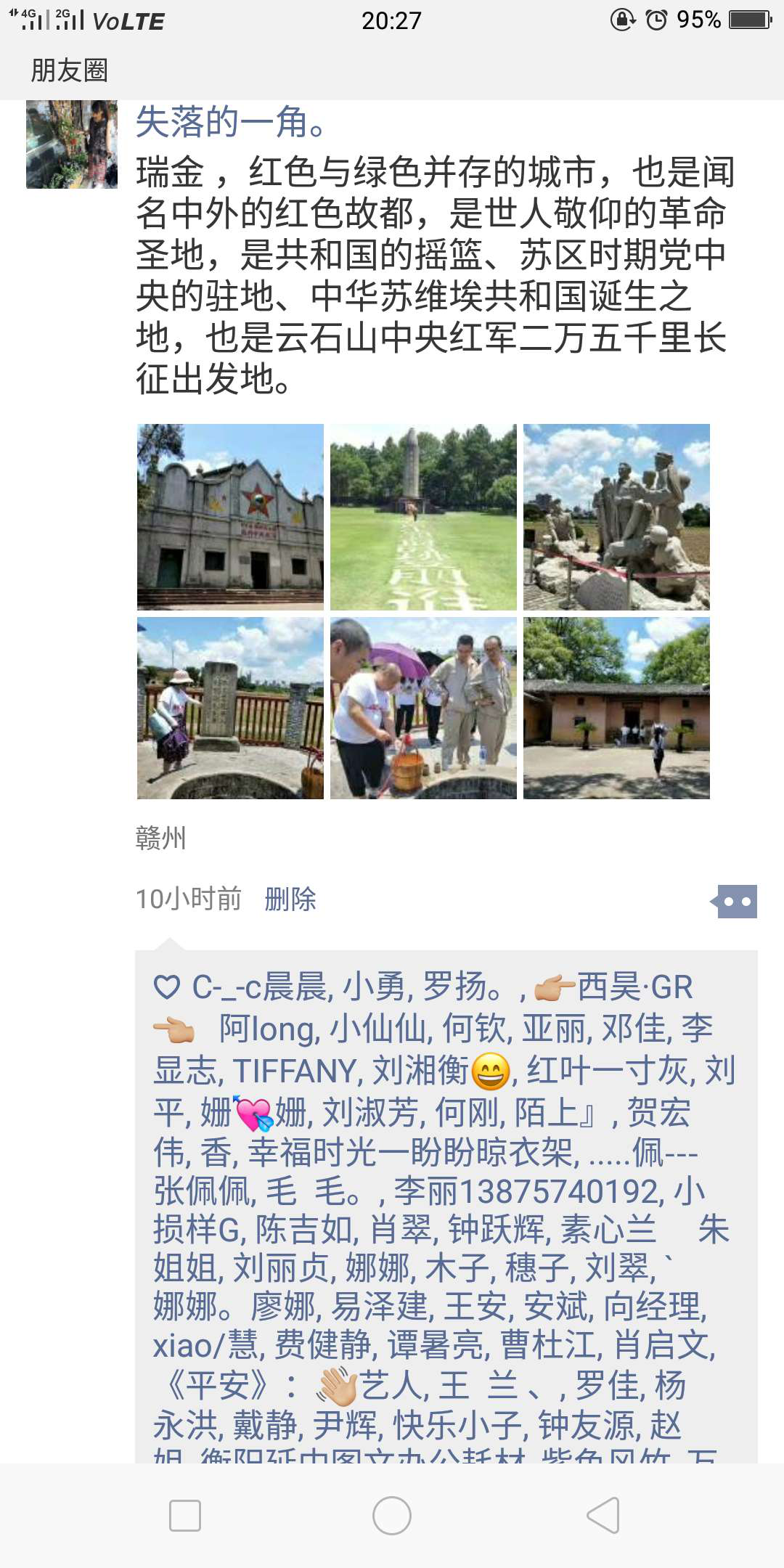The width and height of the screenshot is (784, 1568).
Task: Delete this post via 删除
Action: (290, 899)
